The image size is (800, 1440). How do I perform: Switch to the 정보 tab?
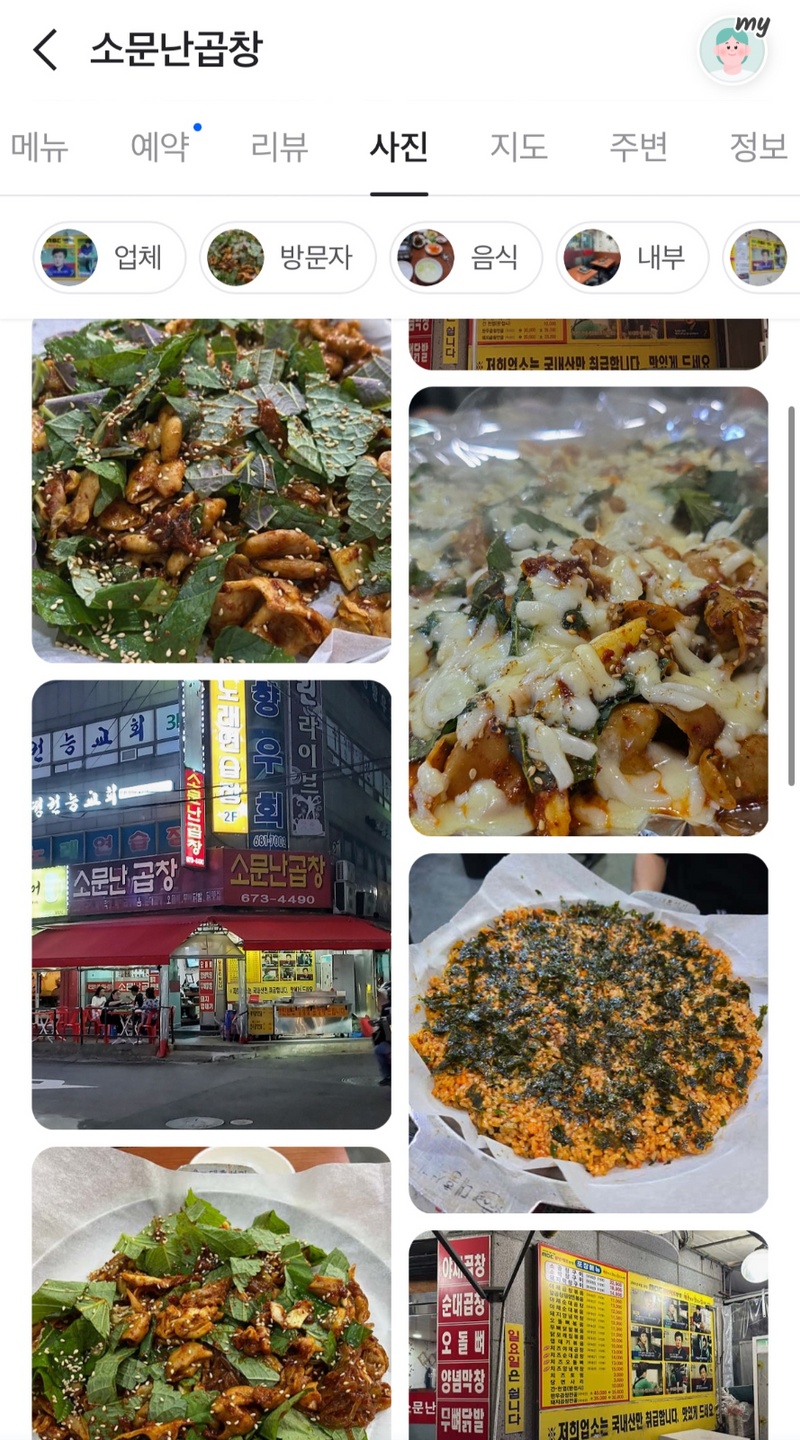759,147
